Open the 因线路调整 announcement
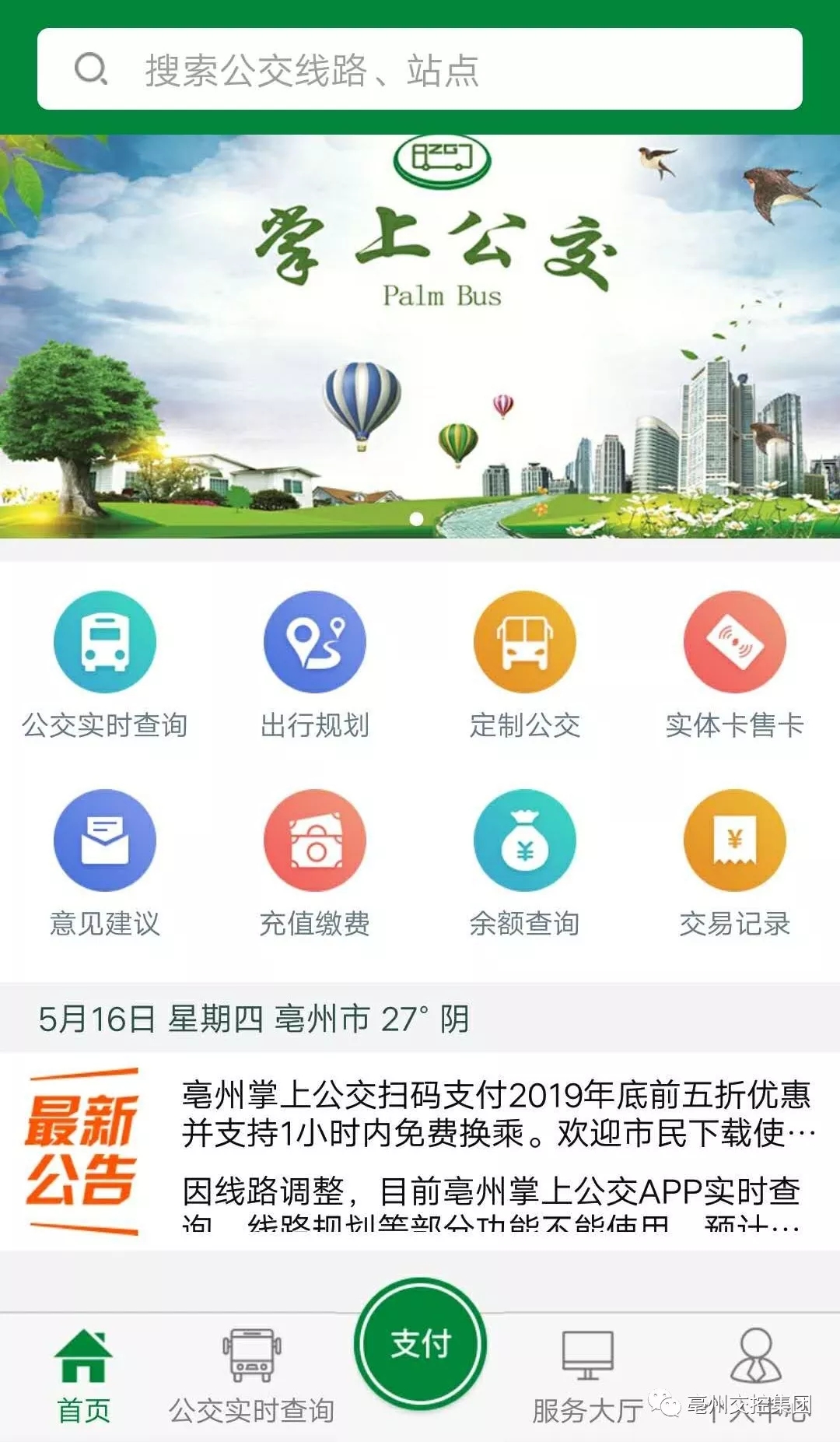The image size is (840, 1442). pos(492,1202)
